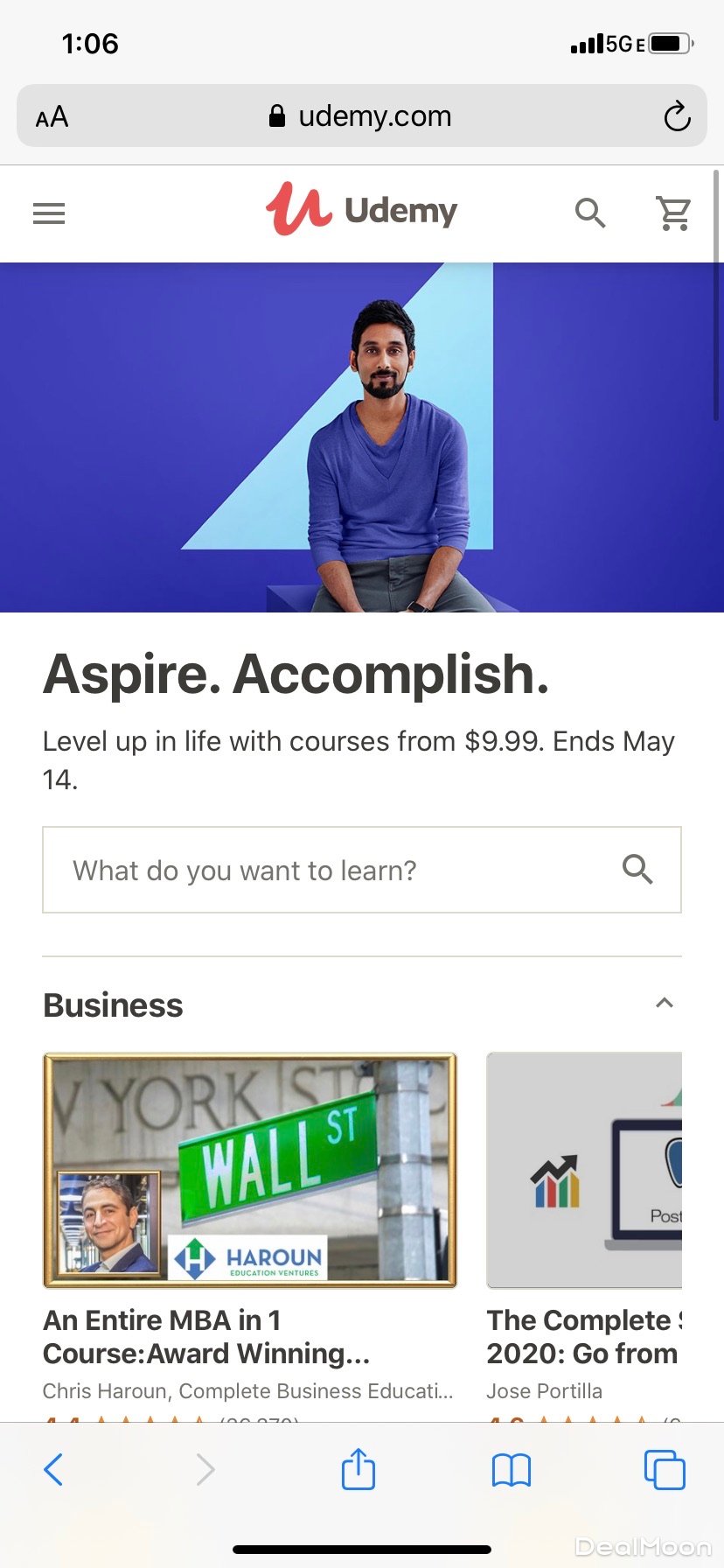
Task: Reload the page in Safari
Action: (677, 116)
